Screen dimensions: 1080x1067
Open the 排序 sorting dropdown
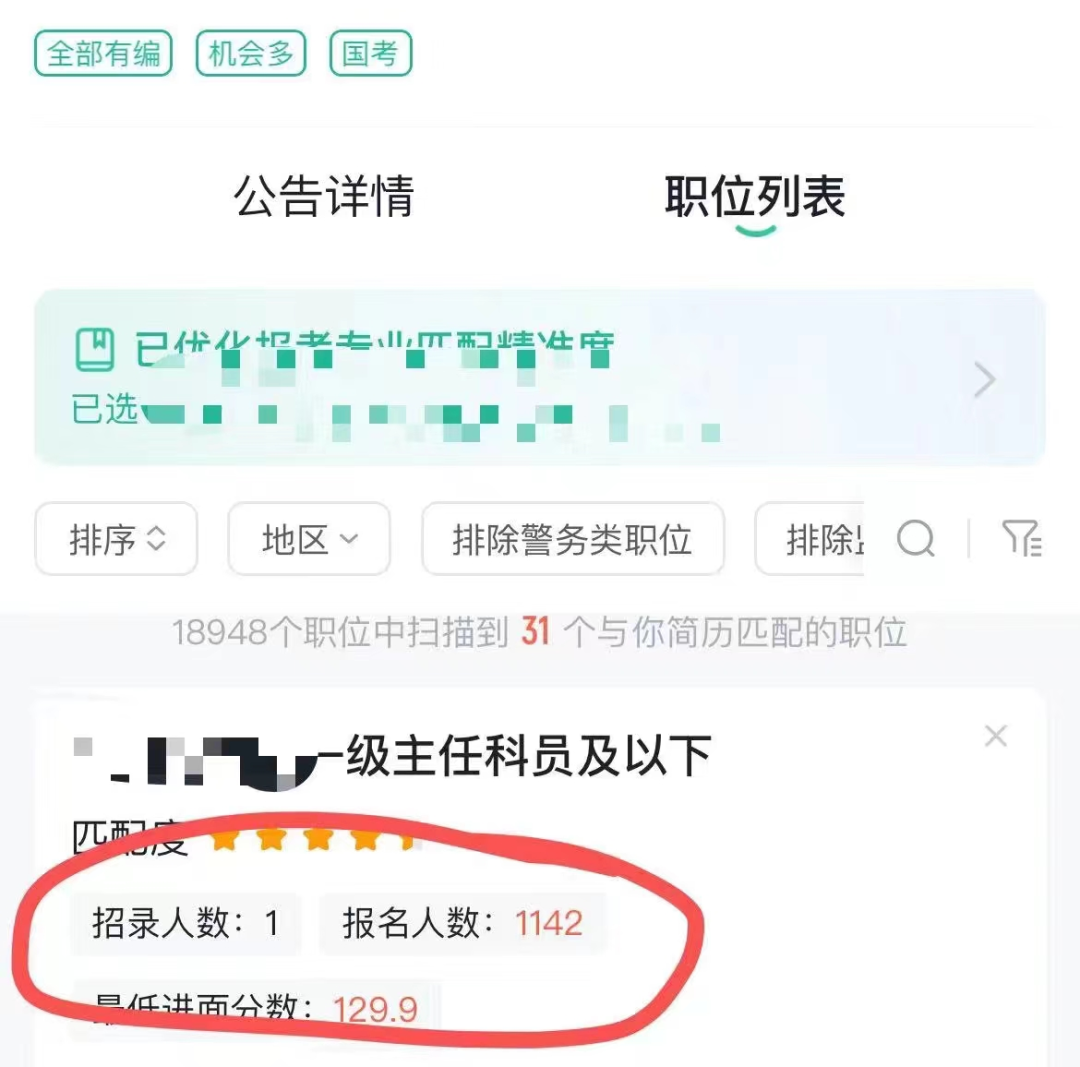click(x=116, y=539)
